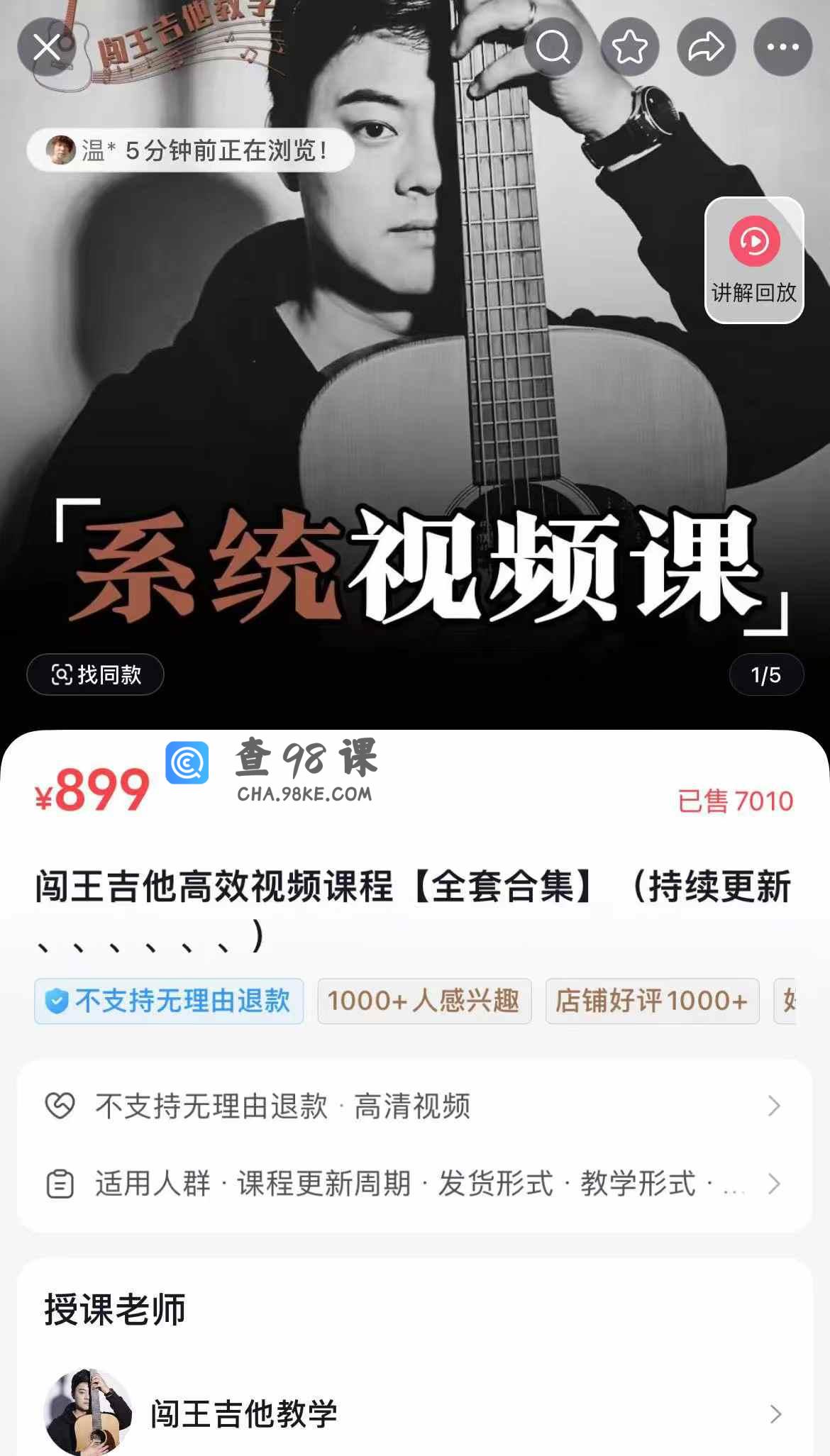The height and width of the screenshot is (1456, 830).
Task: Tap the 店铺好评1000+ tag
Action: (x=652, y=1001)
